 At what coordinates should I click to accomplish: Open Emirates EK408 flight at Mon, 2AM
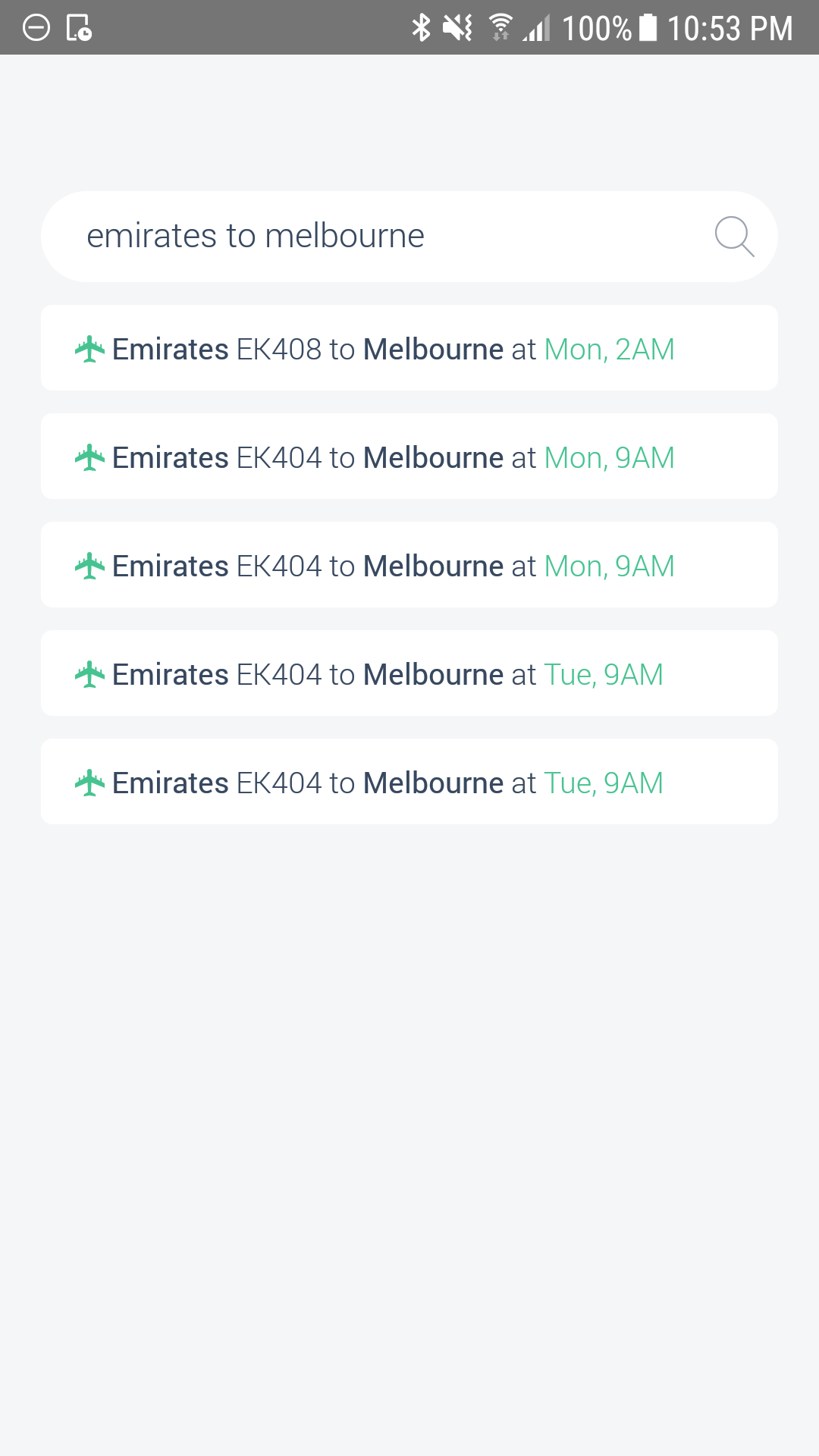pyautogui.click(x=409, y=349)
